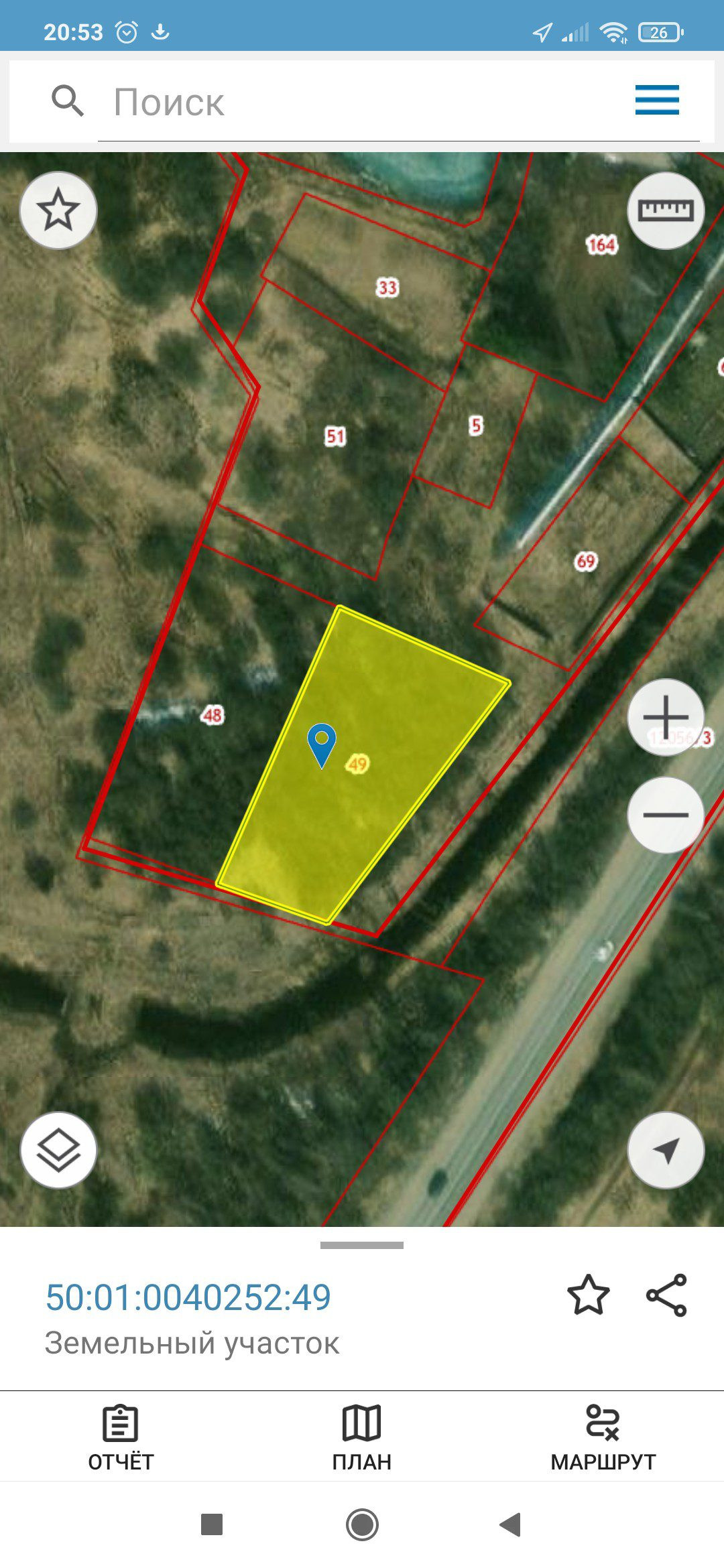View the ПЛАН of the parcel
This screenshot has width=724, height=1568.
click(362, 1437)
